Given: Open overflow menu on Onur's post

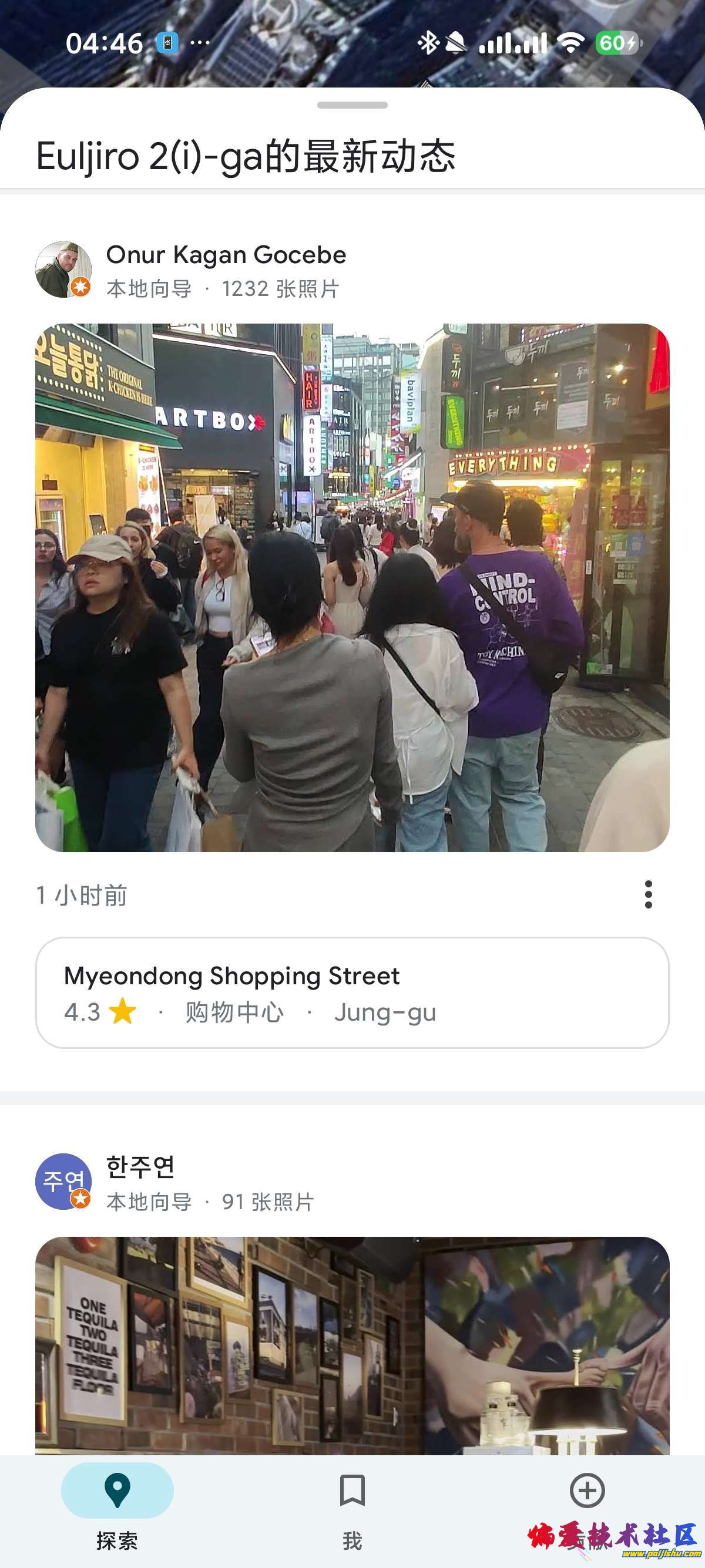Looking at the screenshot, I should click(x=648, y=894).
